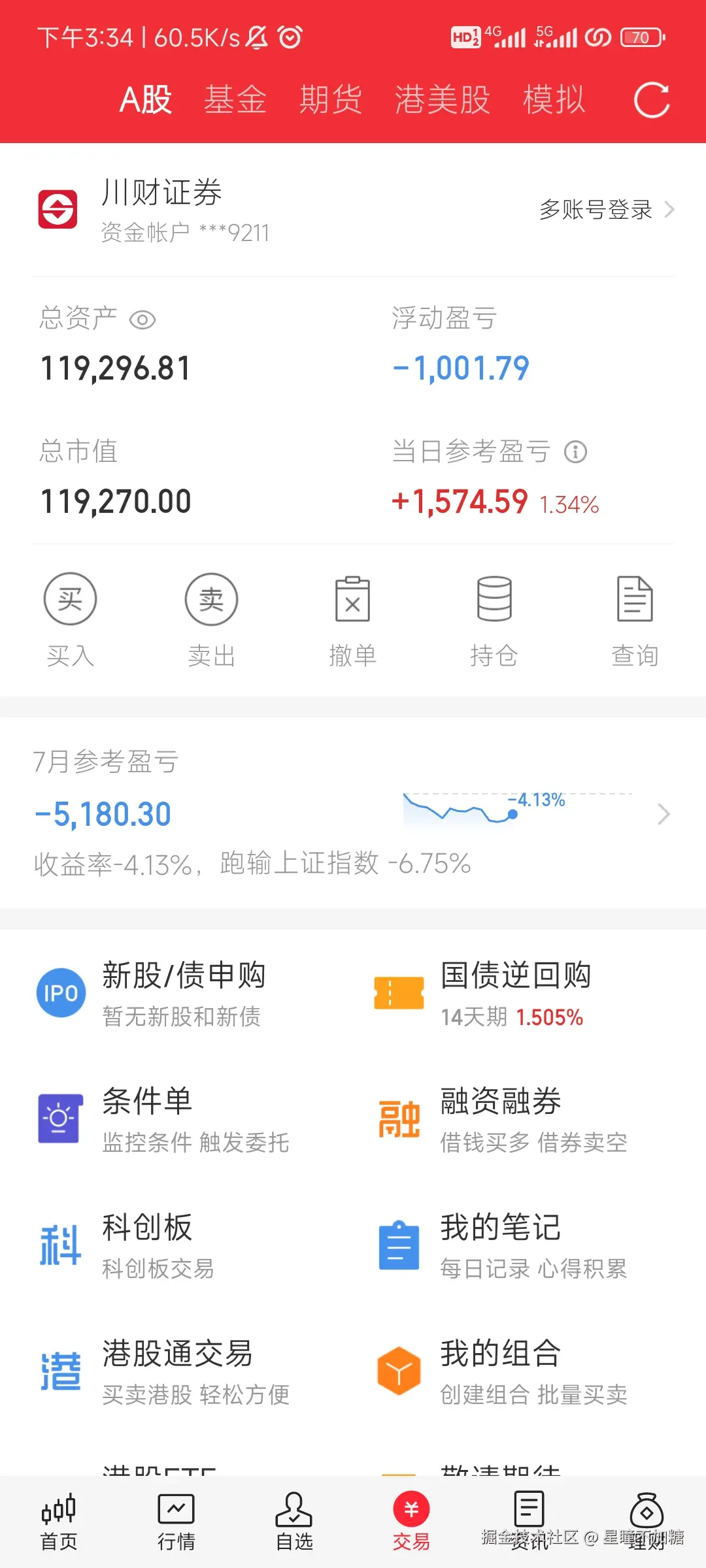Open 撤单 order cancellation via its icon
This screenshot has height=1568, width=706.
pos(352,598)
